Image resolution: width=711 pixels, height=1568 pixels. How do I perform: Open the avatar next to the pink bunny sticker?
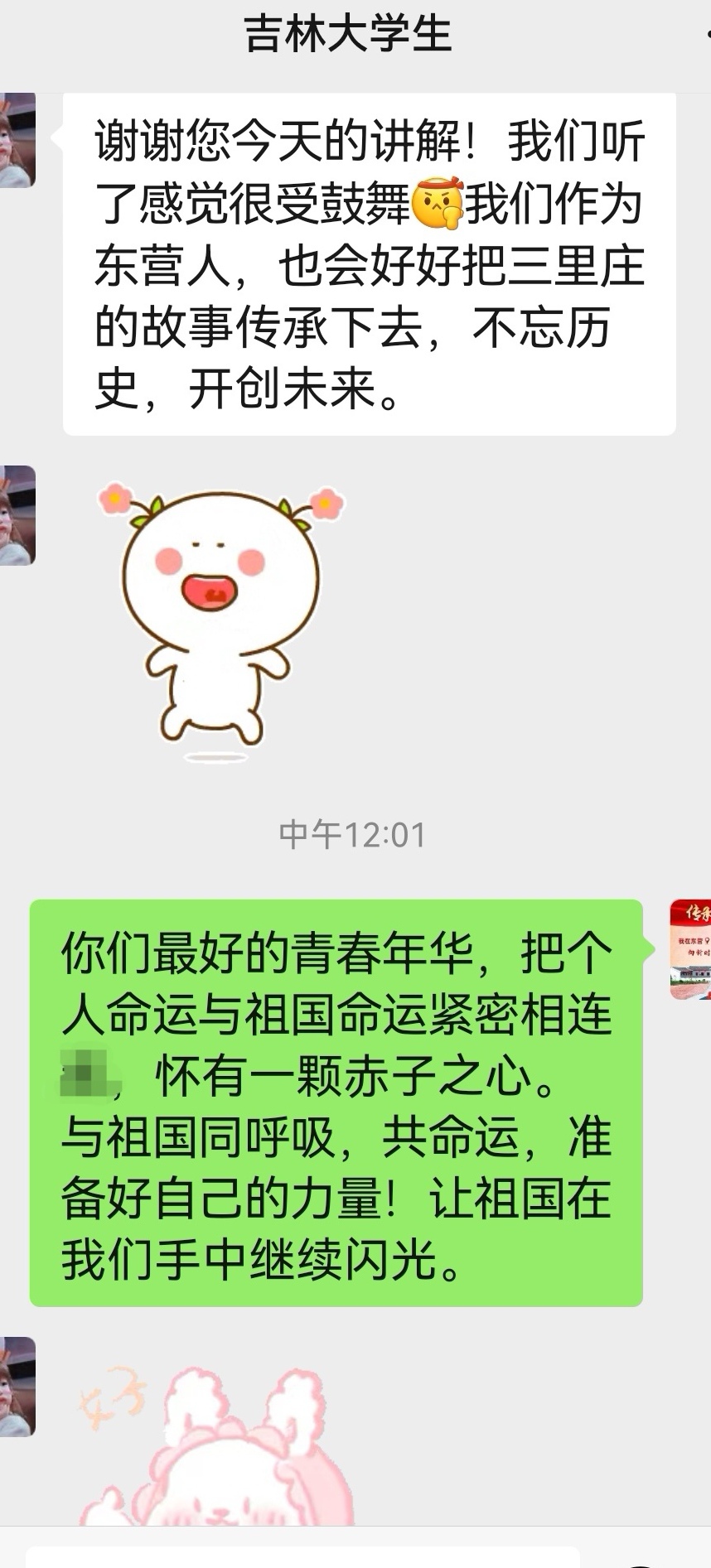click(17, 1387)
